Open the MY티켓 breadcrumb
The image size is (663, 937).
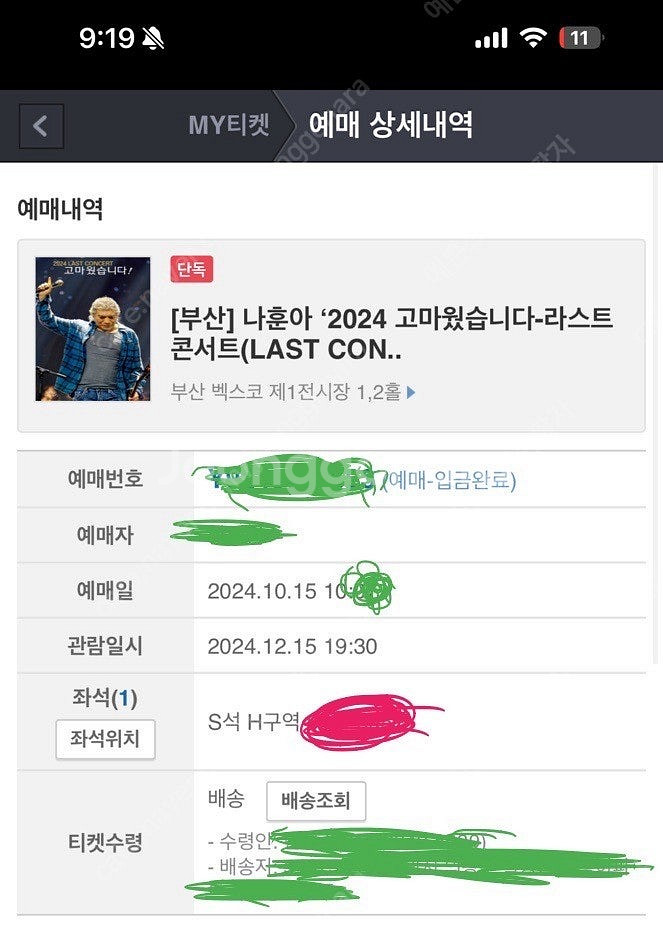coord(228,126)
